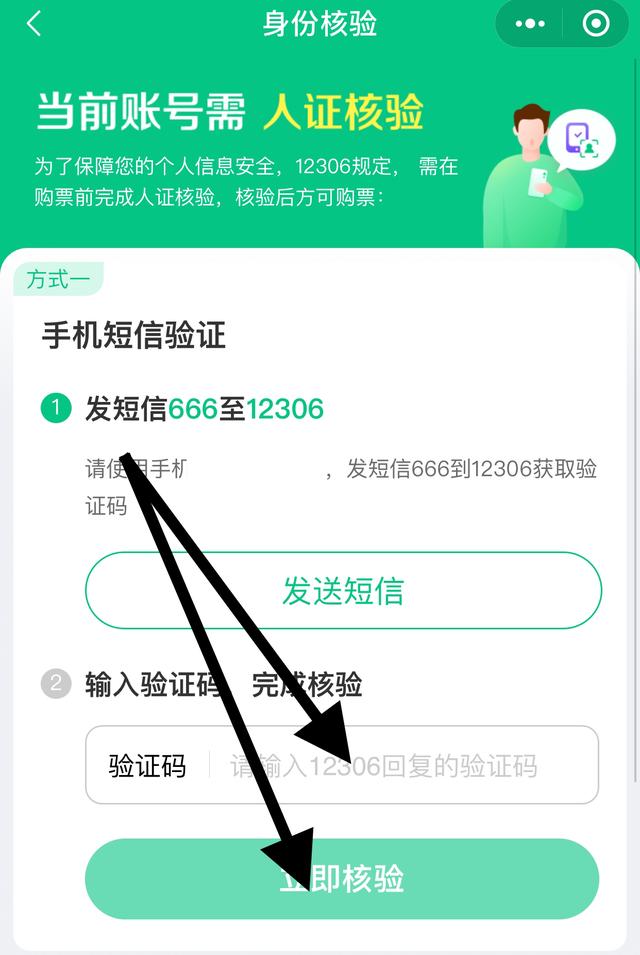Tap the 发送短信 button
The width and height of the screenshot is (640, 955).
[343, 591]
